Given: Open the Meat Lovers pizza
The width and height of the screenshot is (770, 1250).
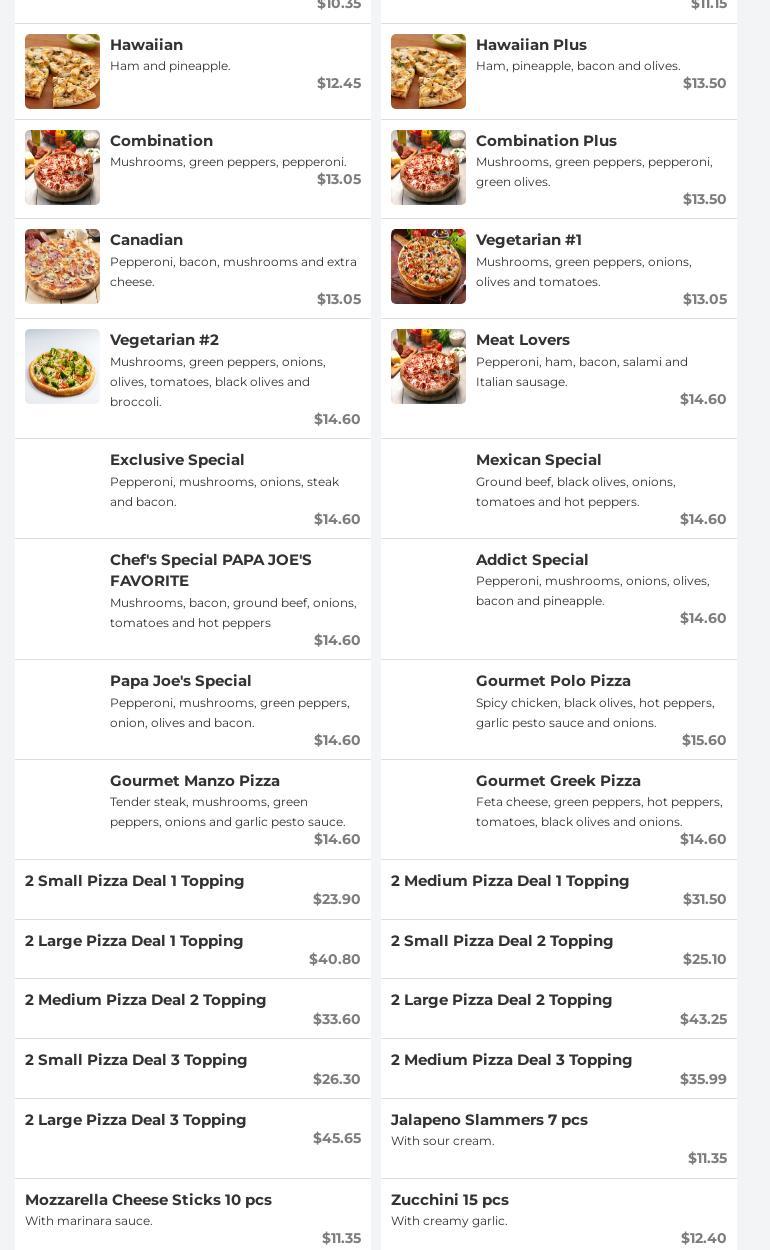Looking at the screenshot, I should [522, 340].
